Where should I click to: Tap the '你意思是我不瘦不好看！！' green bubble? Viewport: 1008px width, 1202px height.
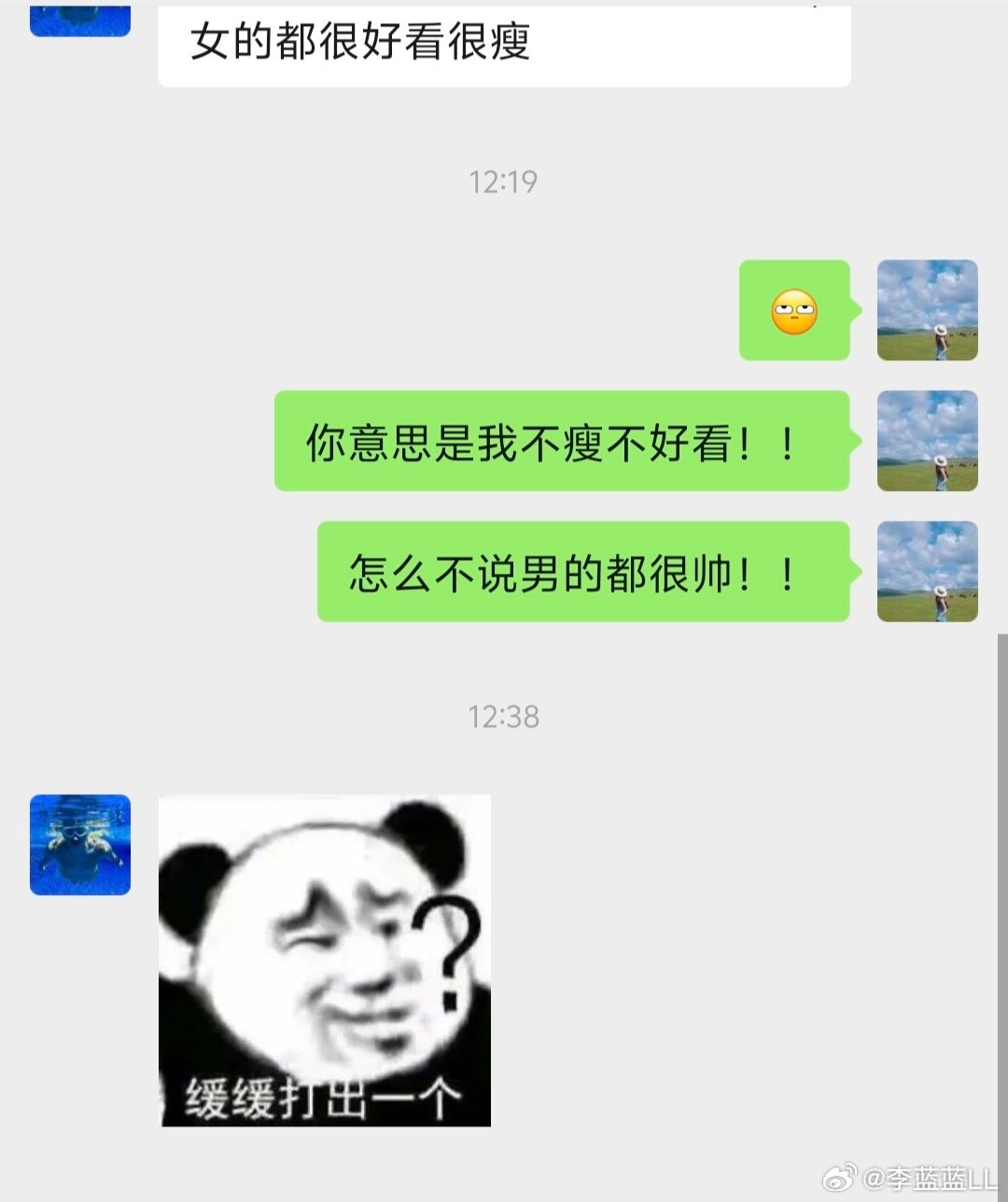pyautogui.click(x=560, y=440)
